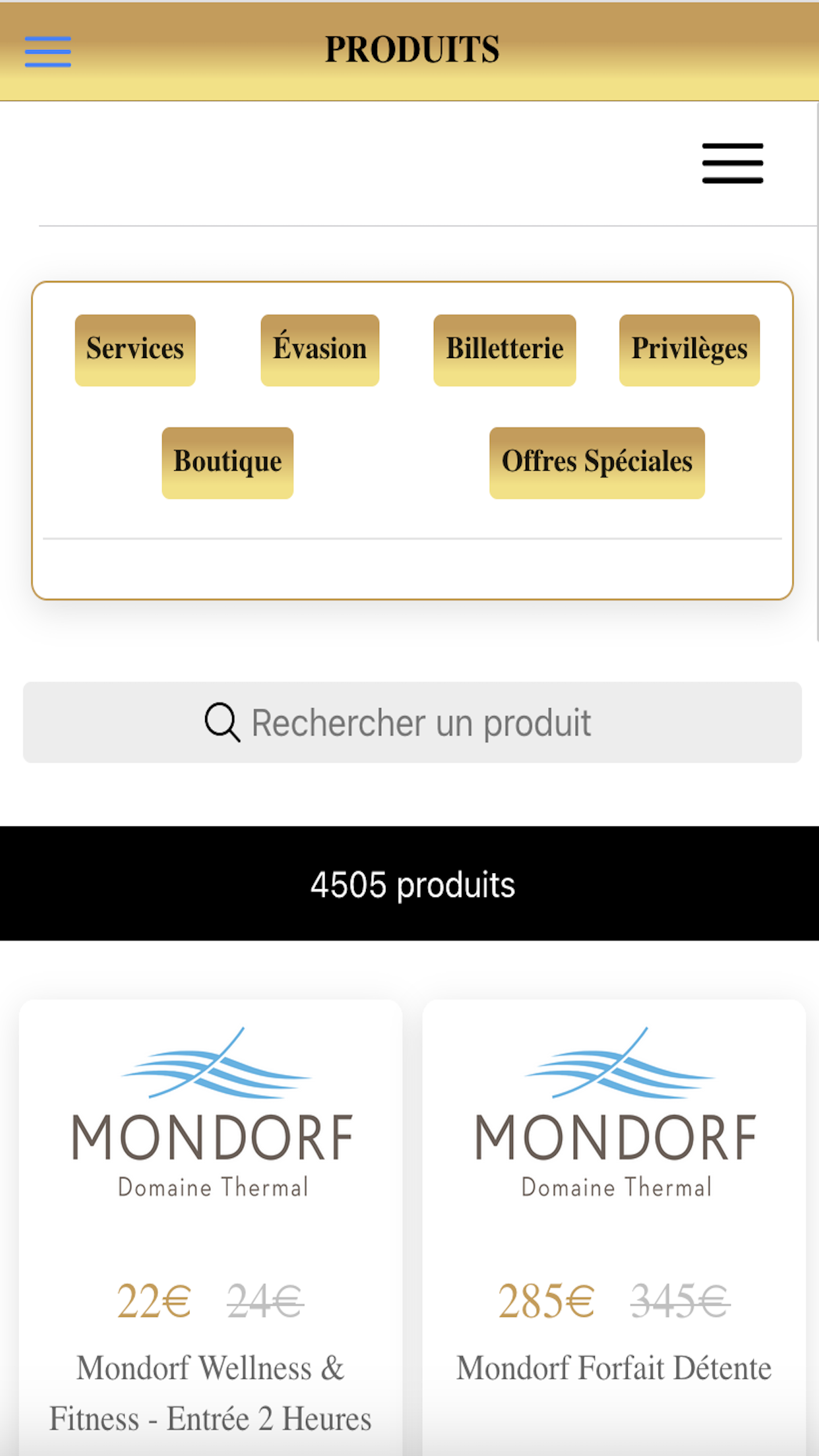
Task: Filter by Privilèges
Action: click(x=689, y=350)
